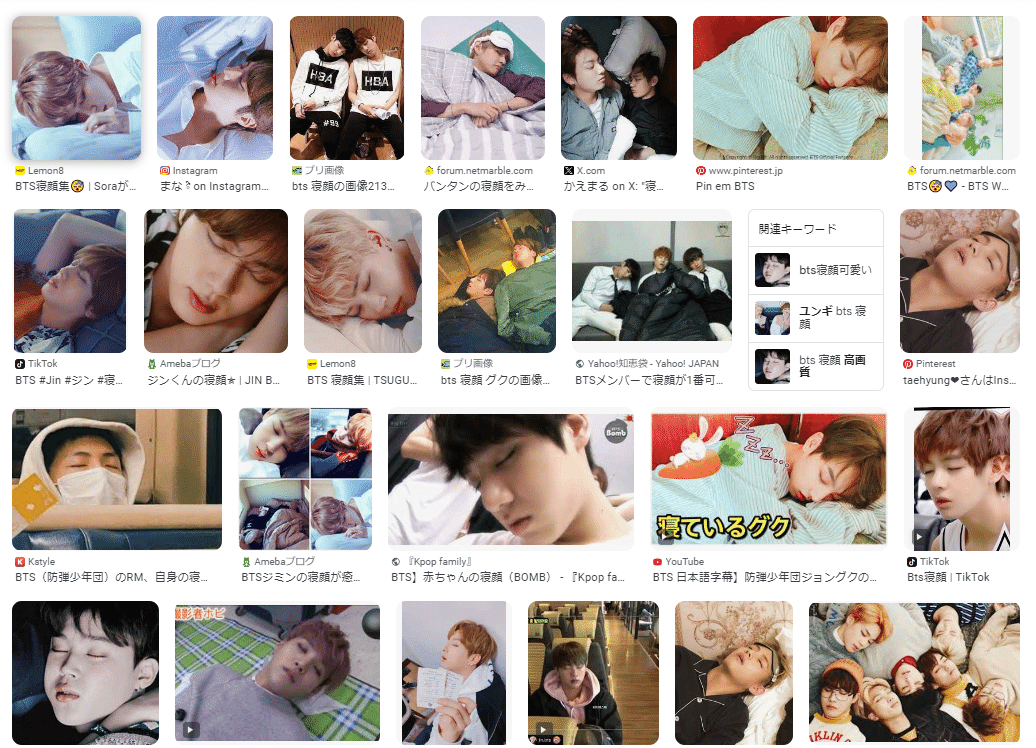The height and width of the screenshot is (748, 1036).
Task: Open the Pin em BTS Pinterest result
Action: 790,88
